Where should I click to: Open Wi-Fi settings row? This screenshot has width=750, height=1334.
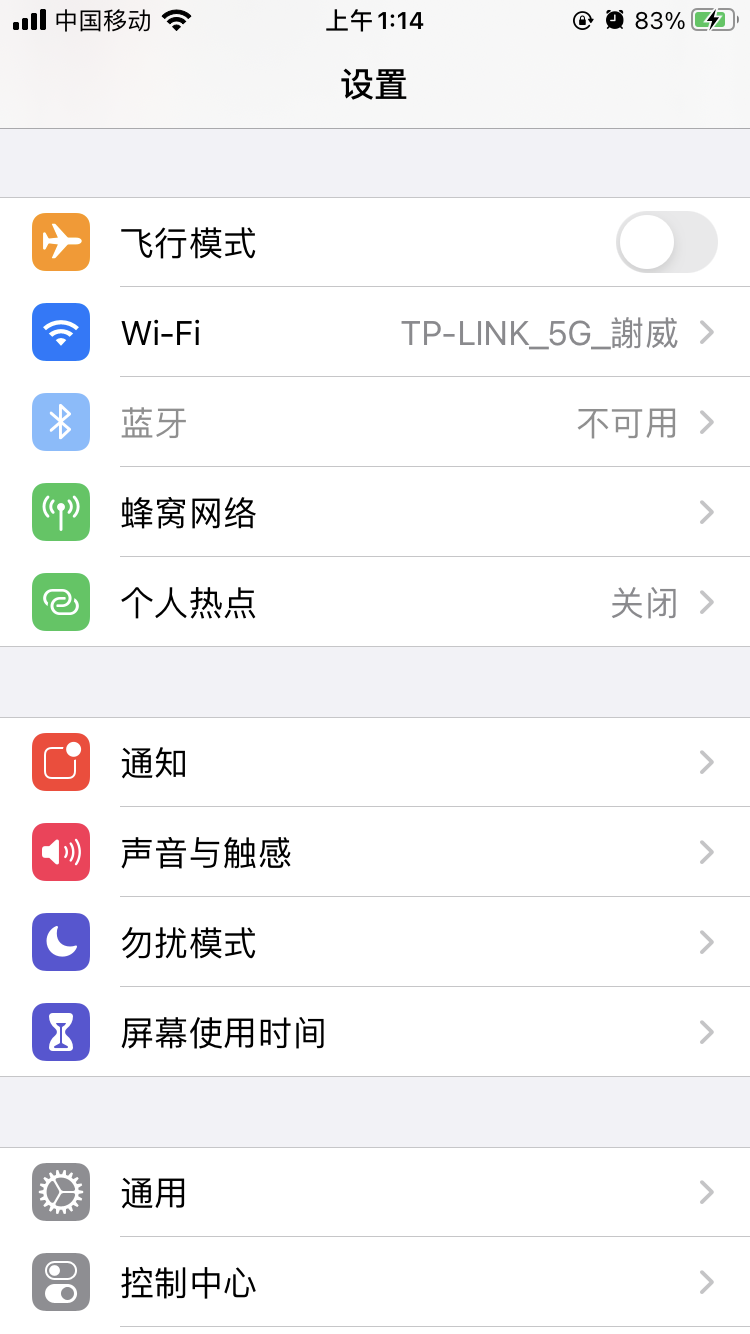pos(375,332)
